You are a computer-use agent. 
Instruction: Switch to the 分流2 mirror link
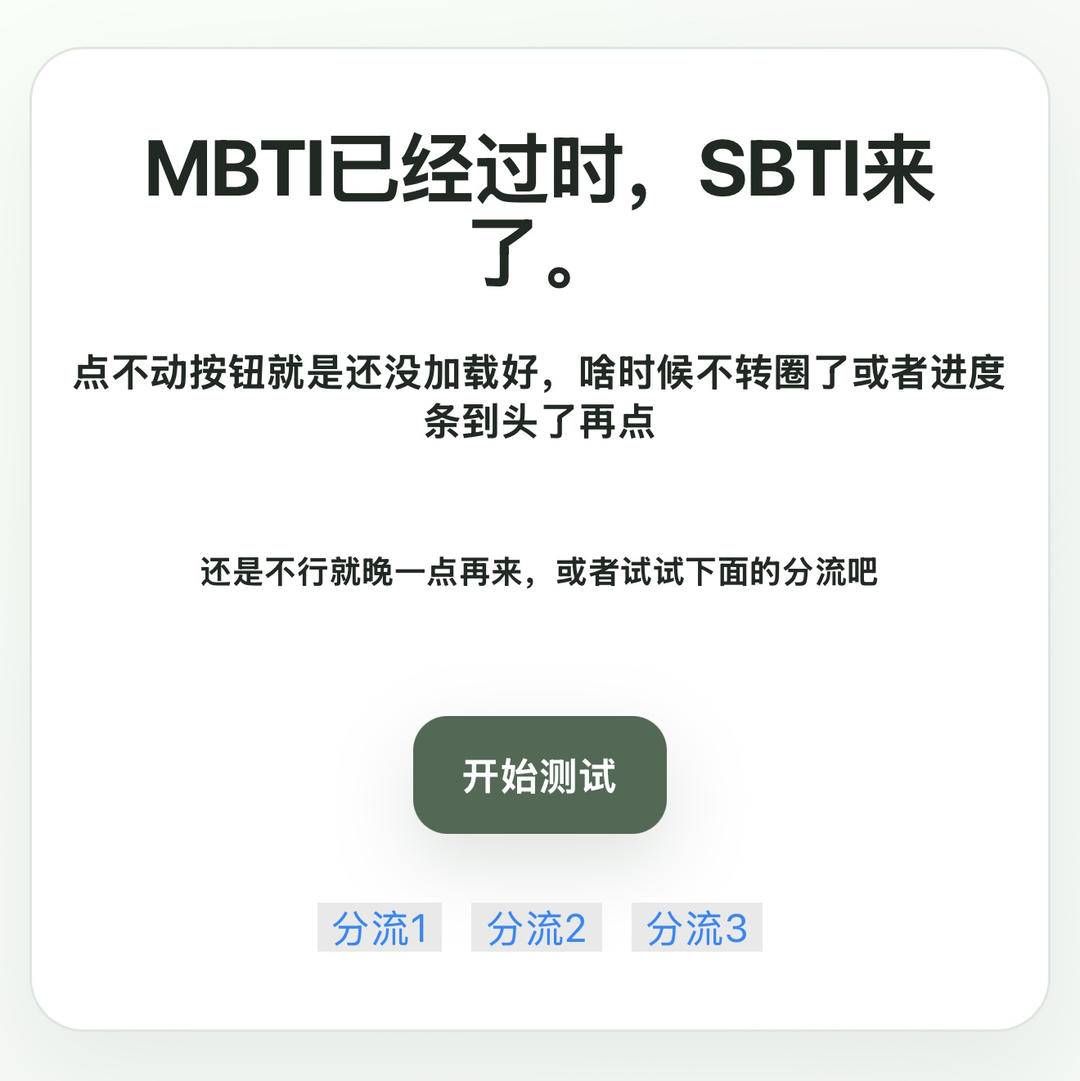click(536, 928)
